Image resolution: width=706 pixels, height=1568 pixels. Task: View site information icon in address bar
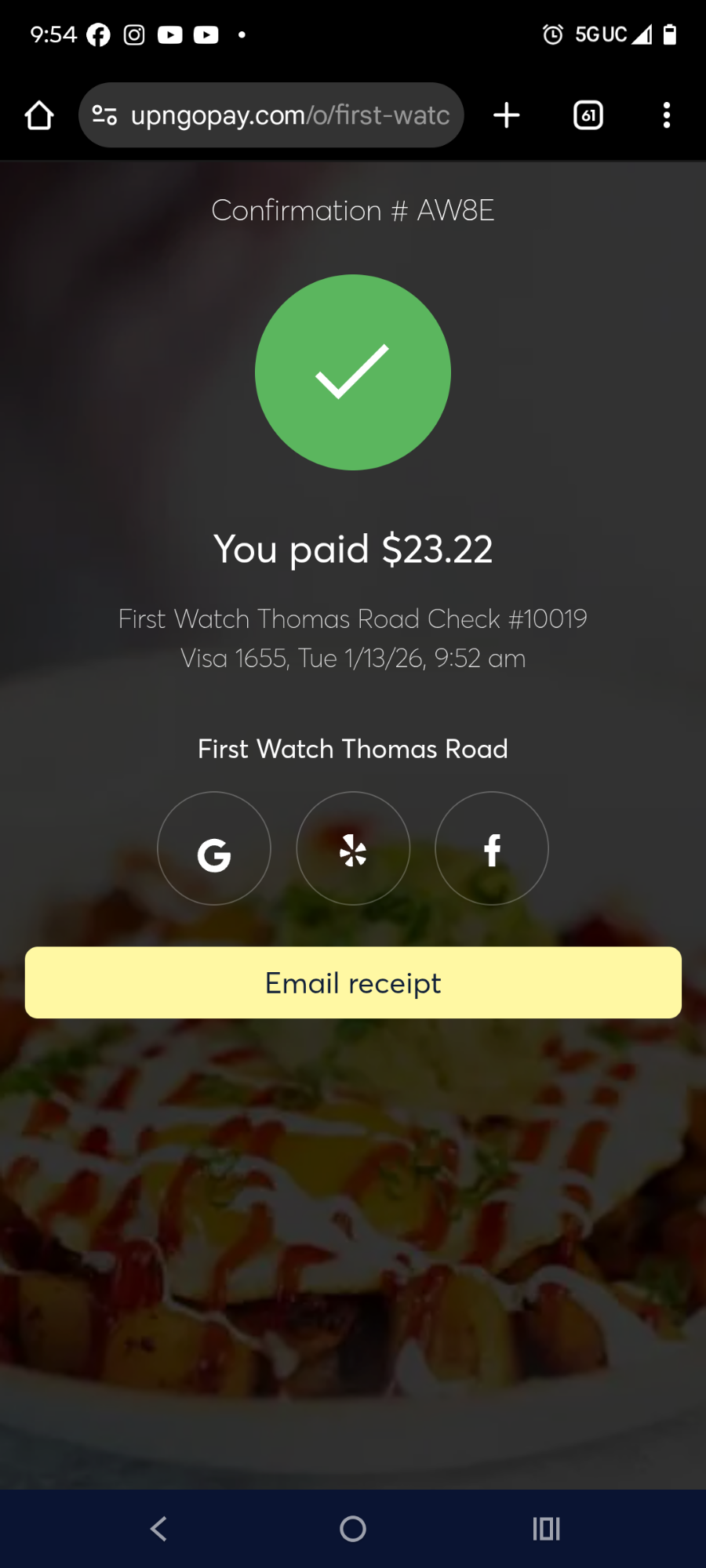104,115
